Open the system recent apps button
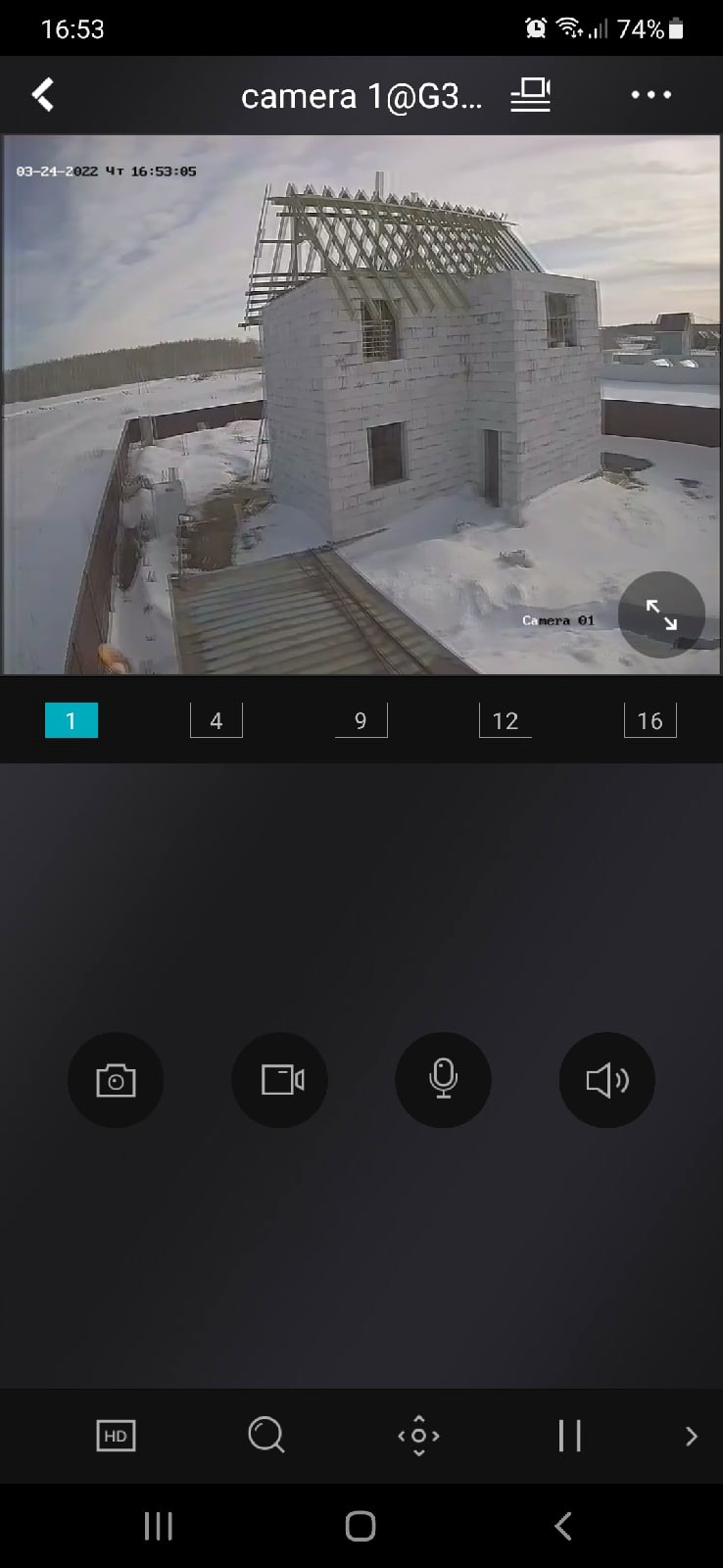This screenshot has height=1568, width=723. (159, 1526)
